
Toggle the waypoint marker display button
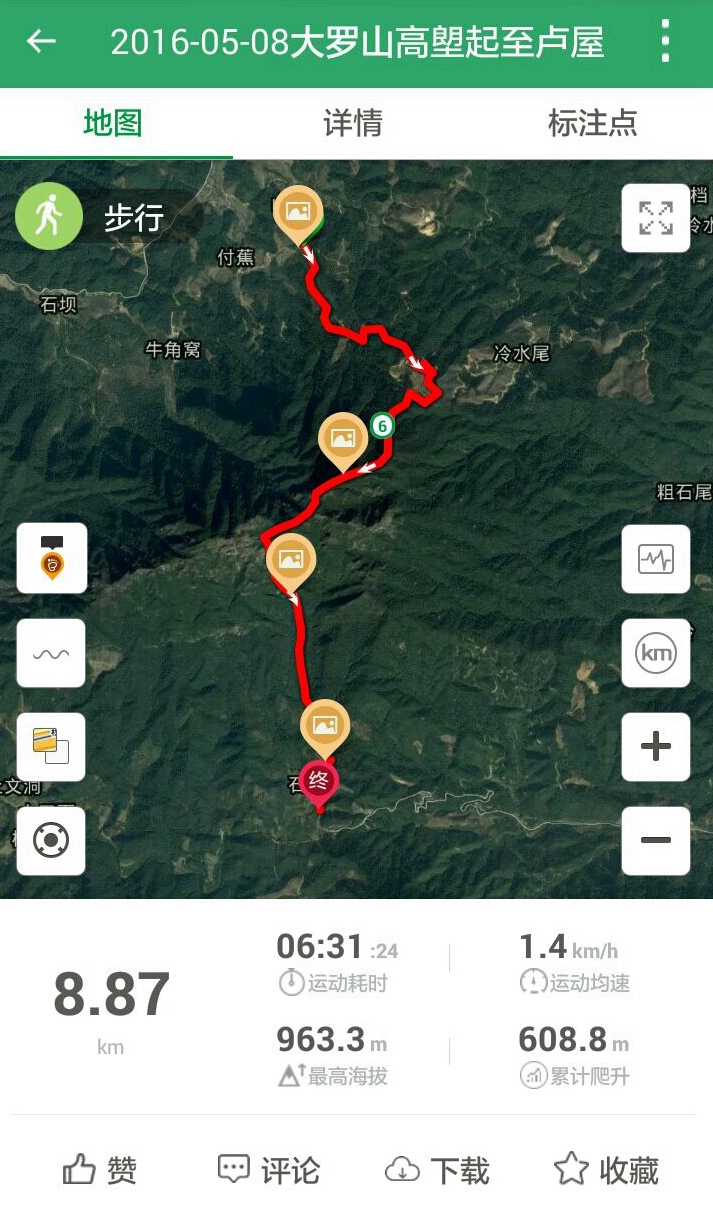(x=51, y=559)
